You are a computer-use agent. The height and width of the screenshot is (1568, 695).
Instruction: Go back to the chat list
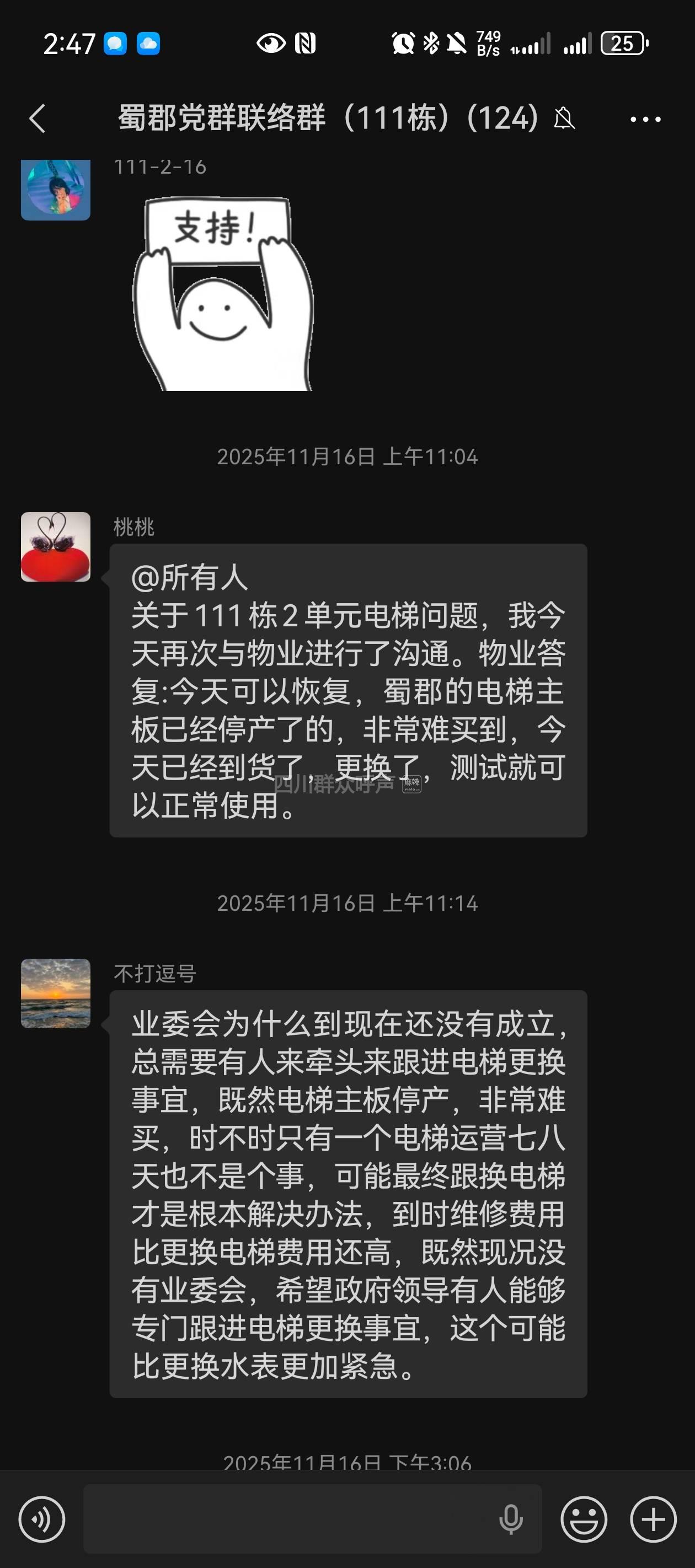[x=38, y=118]
